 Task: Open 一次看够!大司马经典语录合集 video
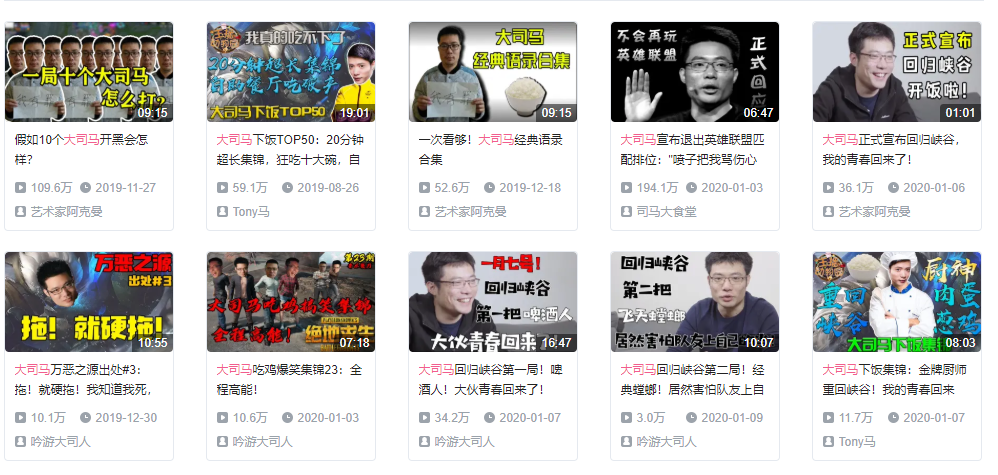click(493, 72)
